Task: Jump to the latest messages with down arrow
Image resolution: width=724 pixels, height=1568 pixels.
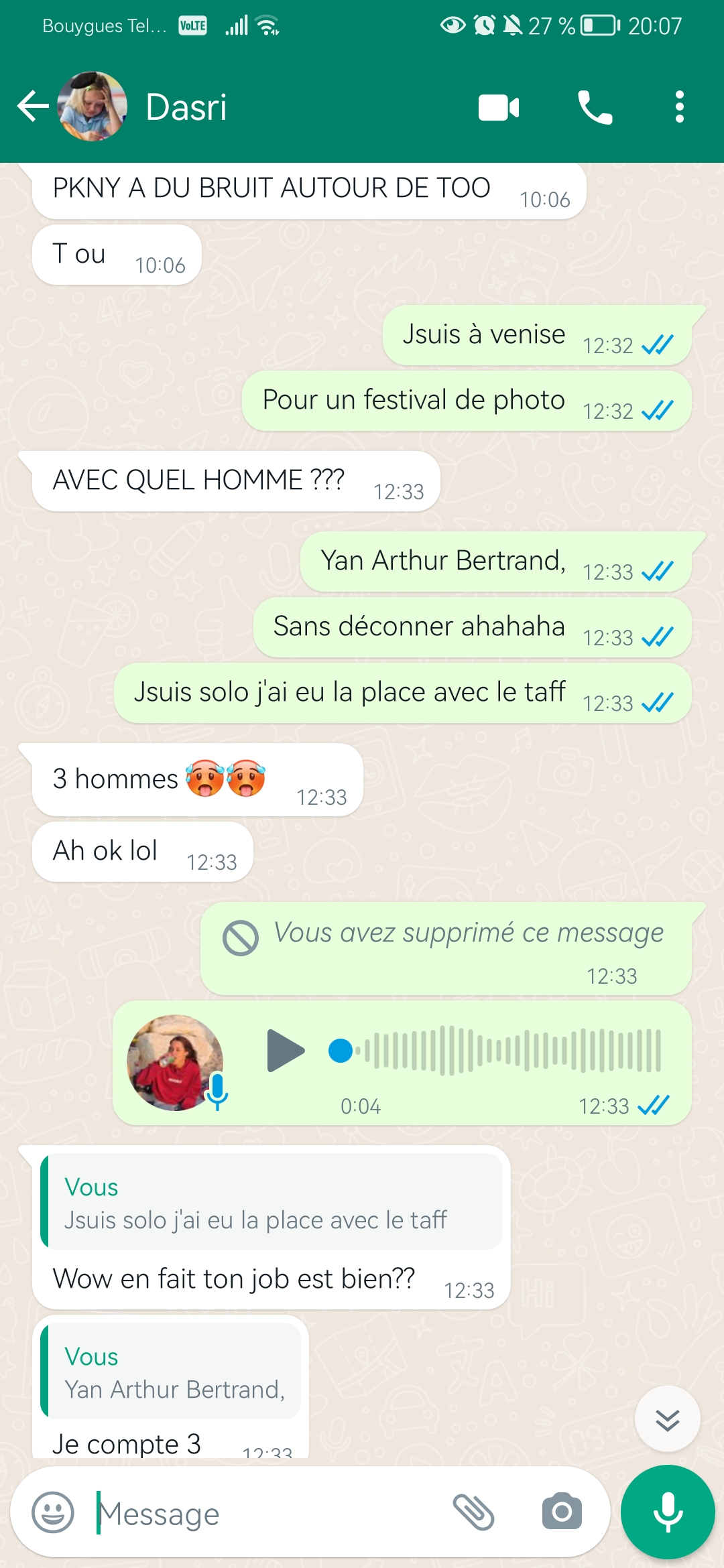Action: [668, 1419]
